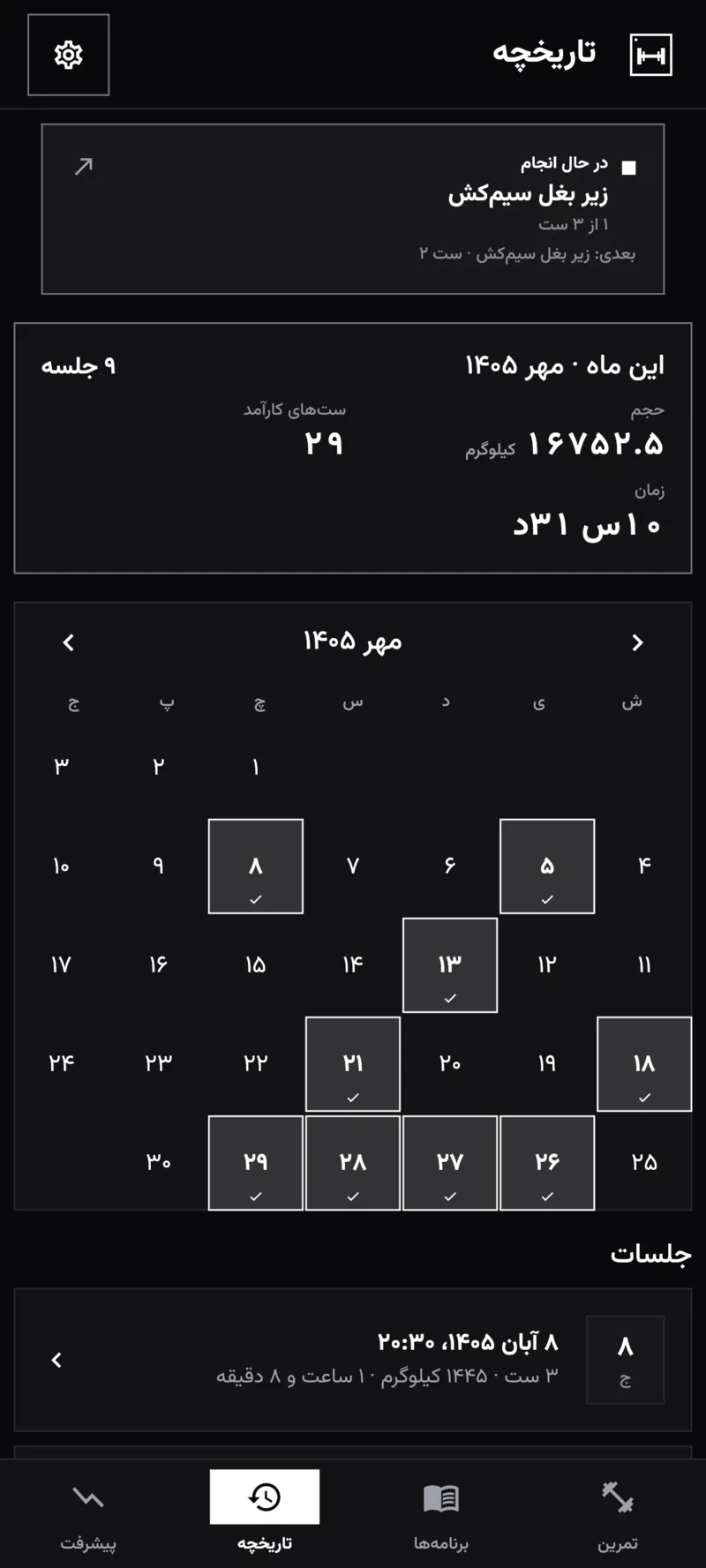
Task: Tap the تاریخچه tab
Action: (x=265, y=1513)
